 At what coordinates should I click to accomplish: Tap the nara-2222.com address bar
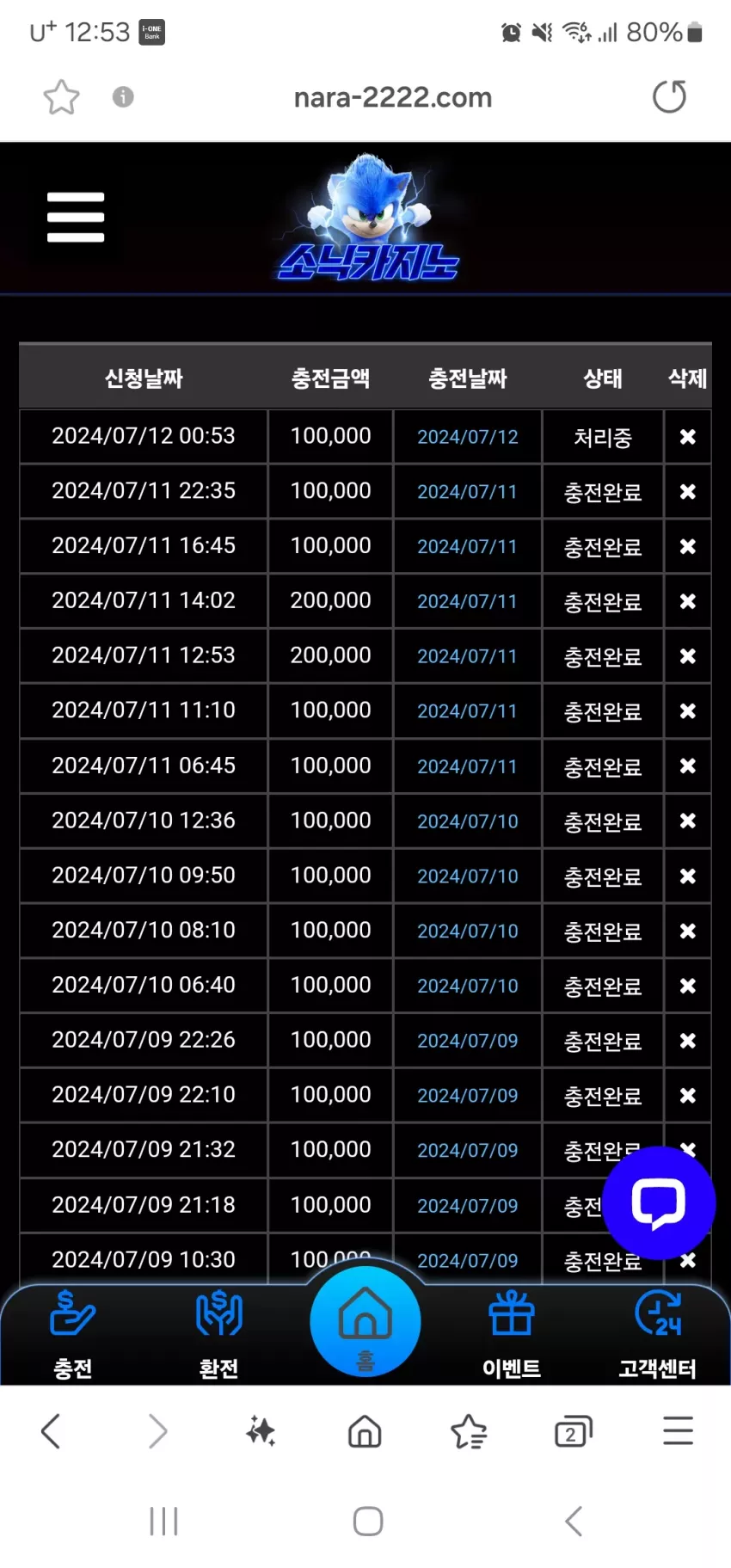(393, 97)
